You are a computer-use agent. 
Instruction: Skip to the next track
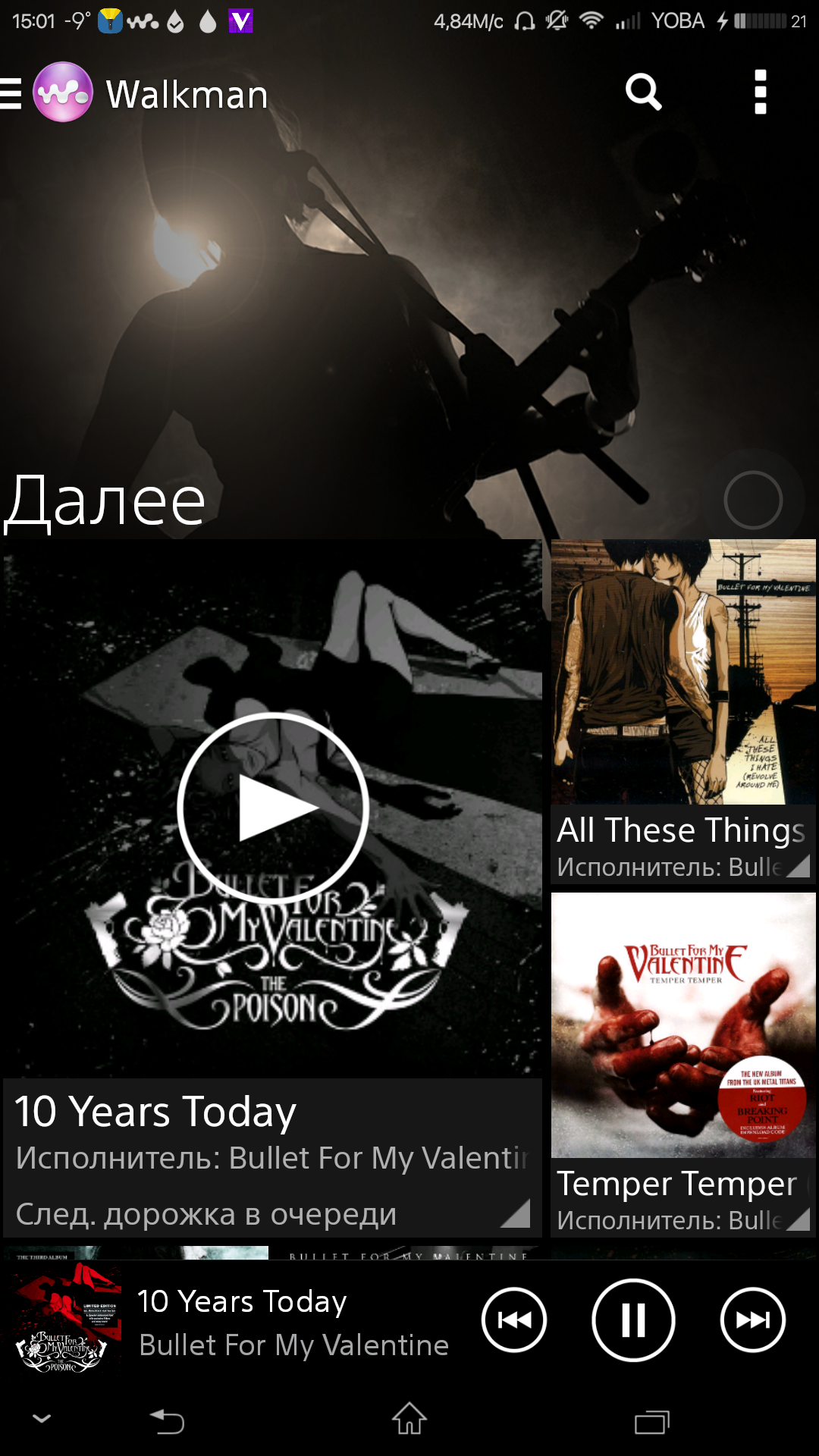pyautogui.click(x=752, y=1320)
